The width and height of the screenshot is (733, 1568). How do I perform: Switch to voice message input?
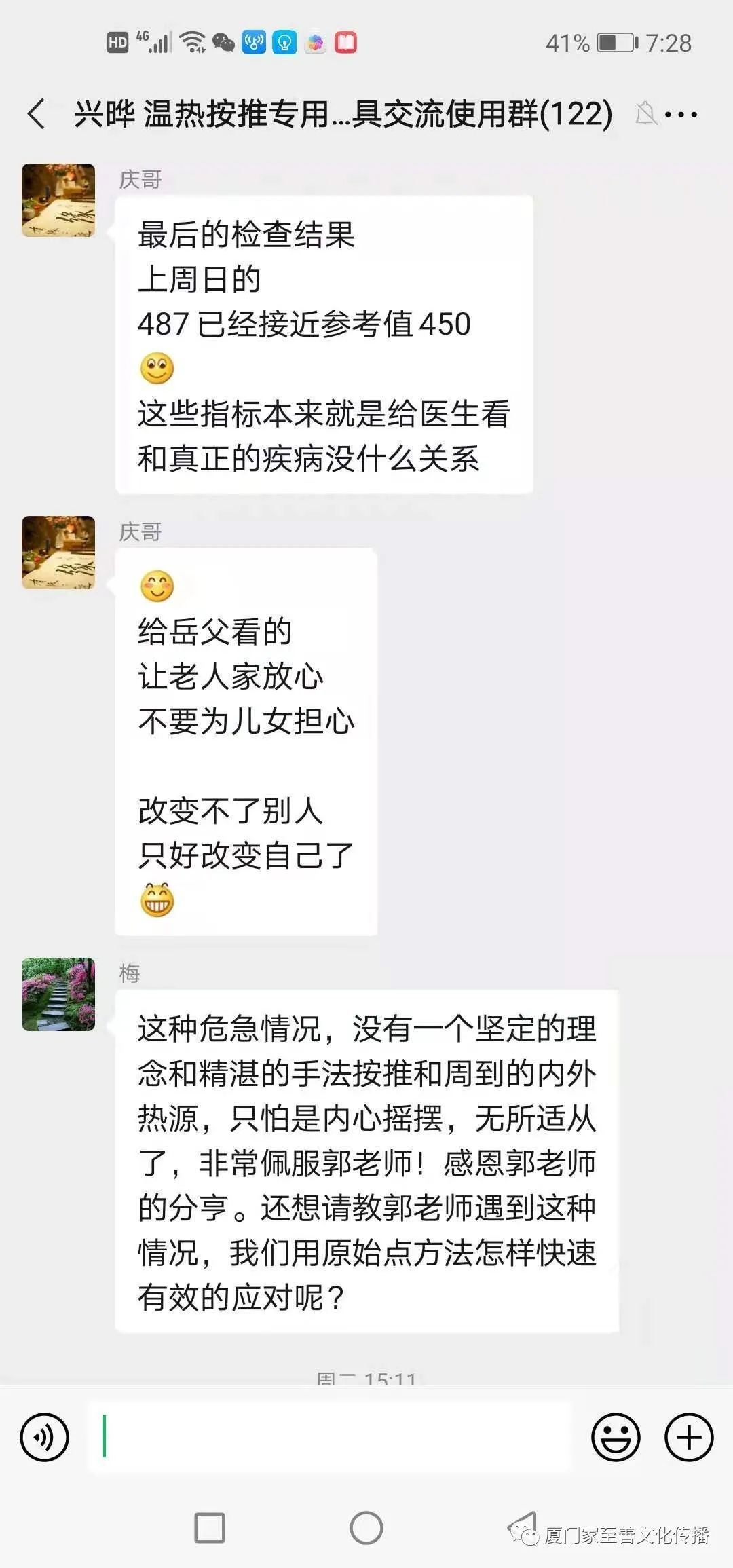tap(45, 1437)
